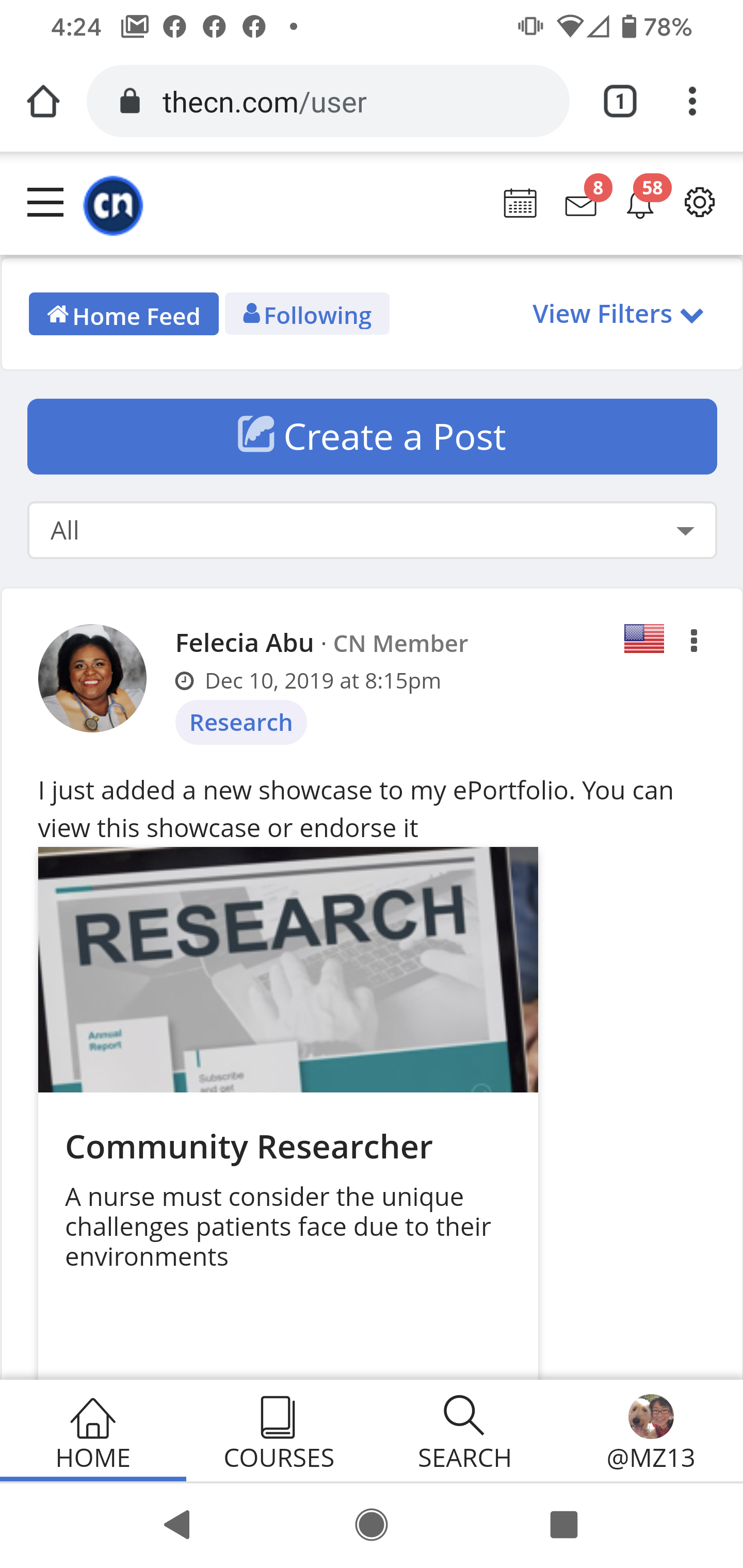The height and width of the screenshot is (1568, 743).
Task: Tap the Research tag chip
Action: click(x=241, y=723)
